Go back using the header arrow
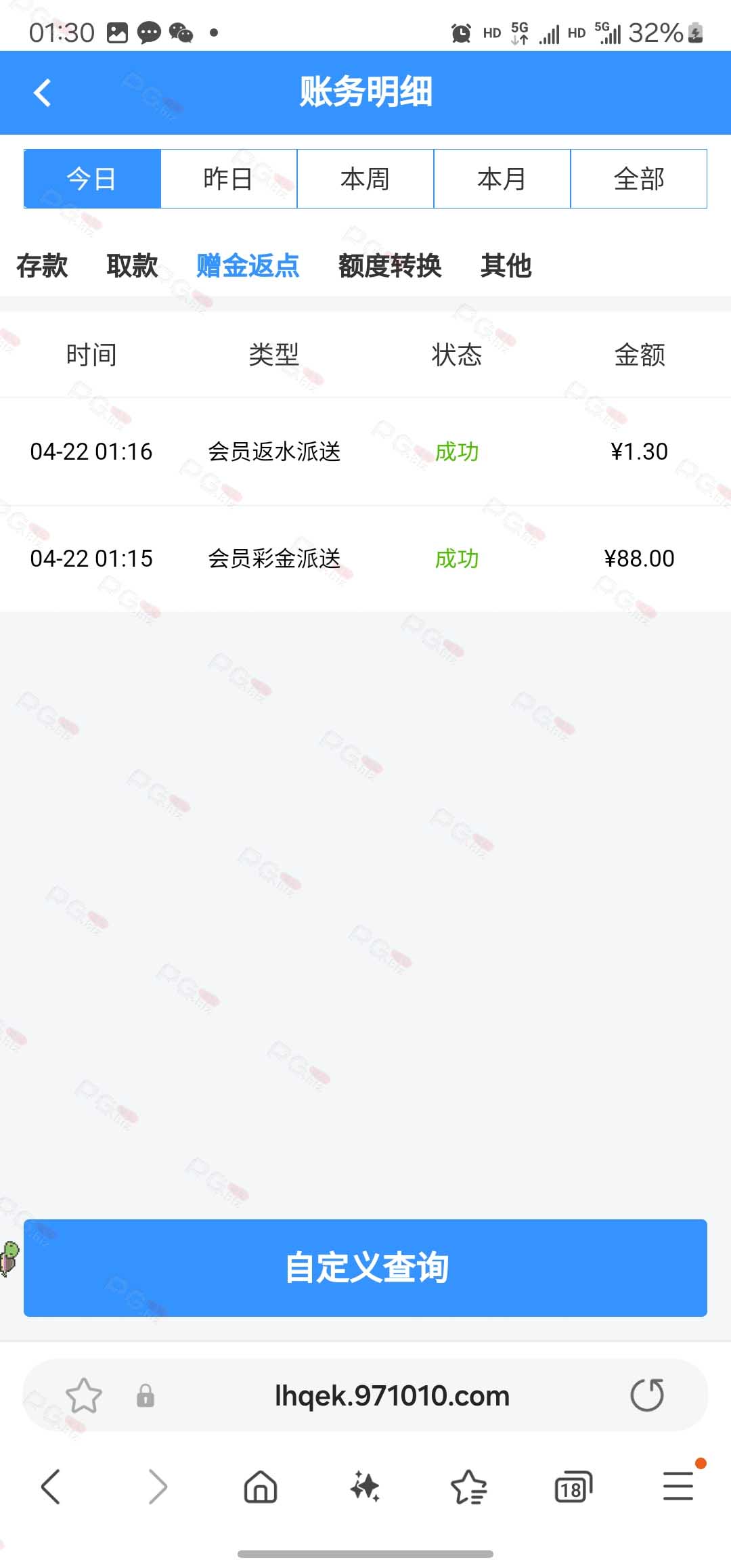This screenshot has width=731, height=1568. click(43, 93)
